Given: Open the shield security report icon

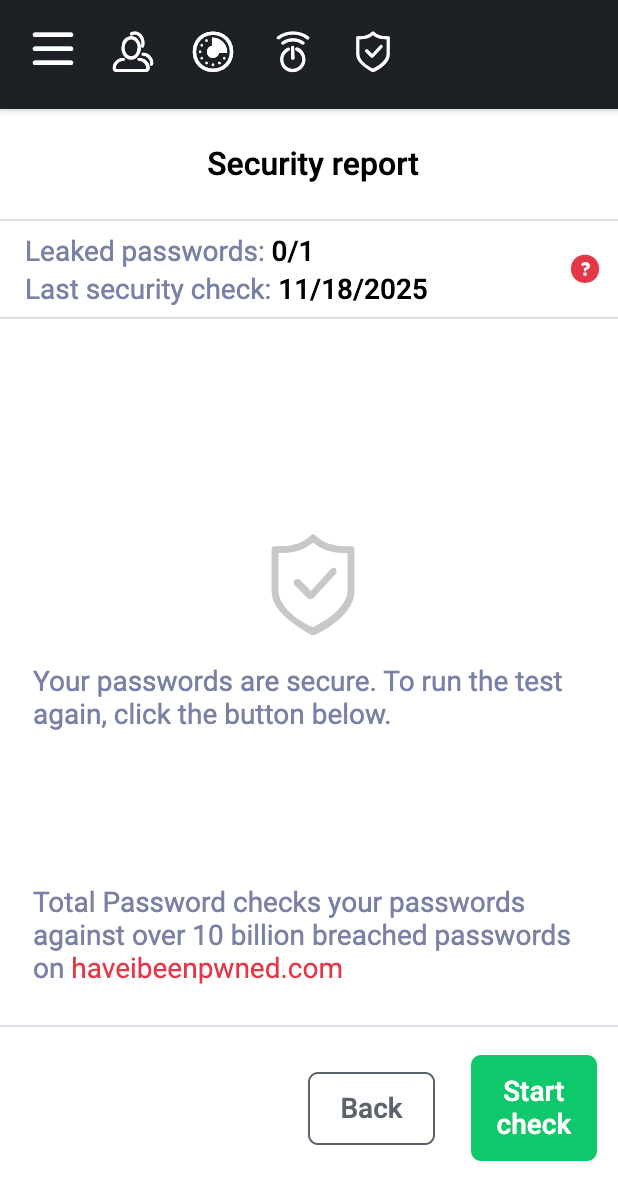Looking at the screenshot, I should [x=373, y=52].
